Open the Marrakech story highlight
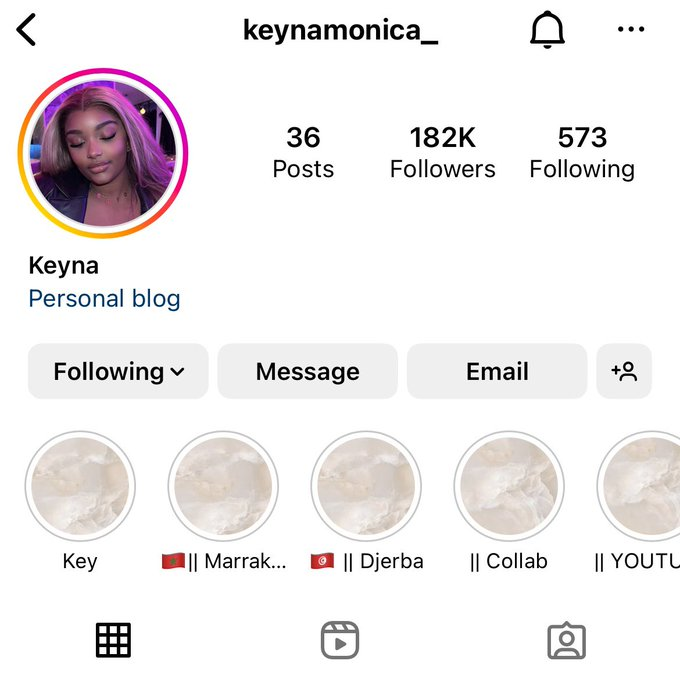This screenshot has width=680, height=675. coord(223,487)
